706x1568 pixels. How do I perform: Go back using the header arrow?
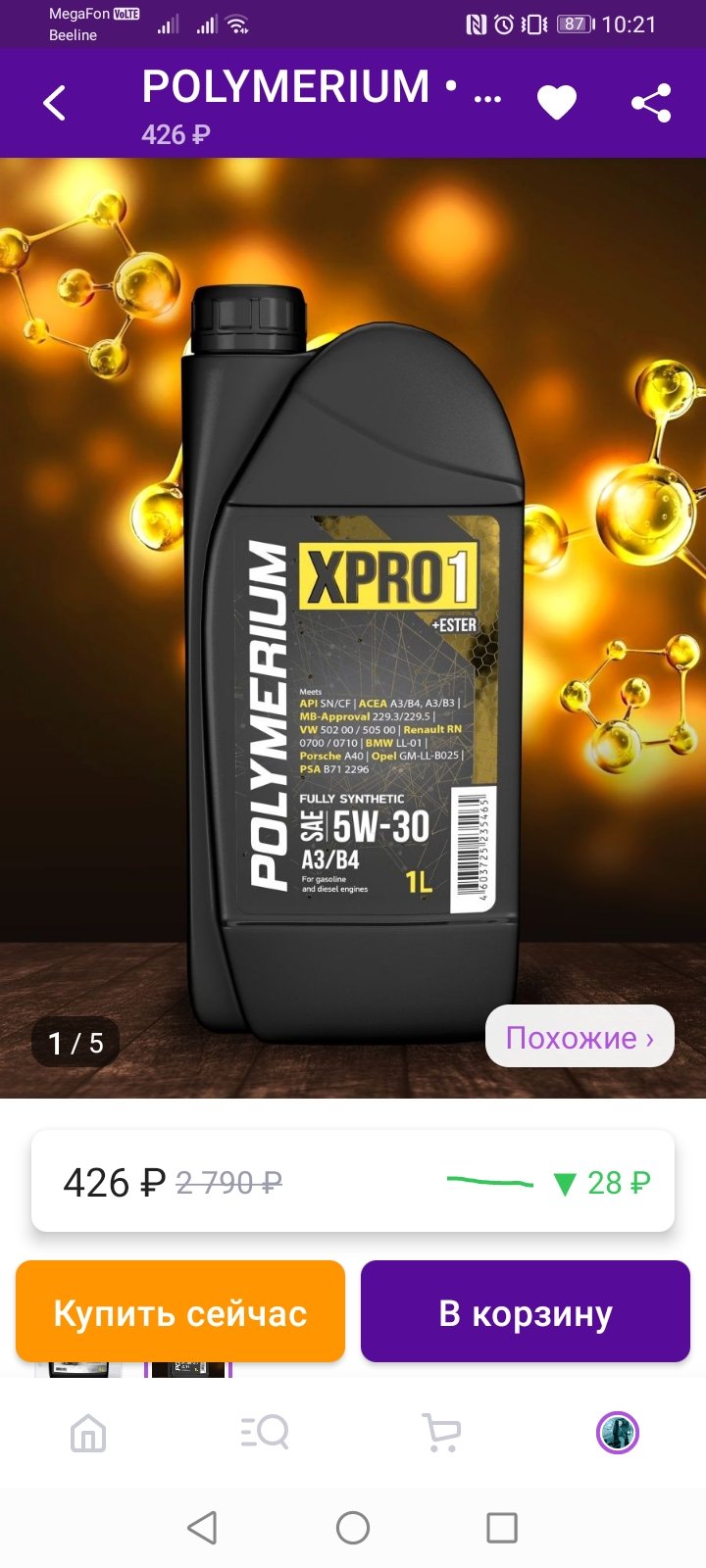(55, 103)
